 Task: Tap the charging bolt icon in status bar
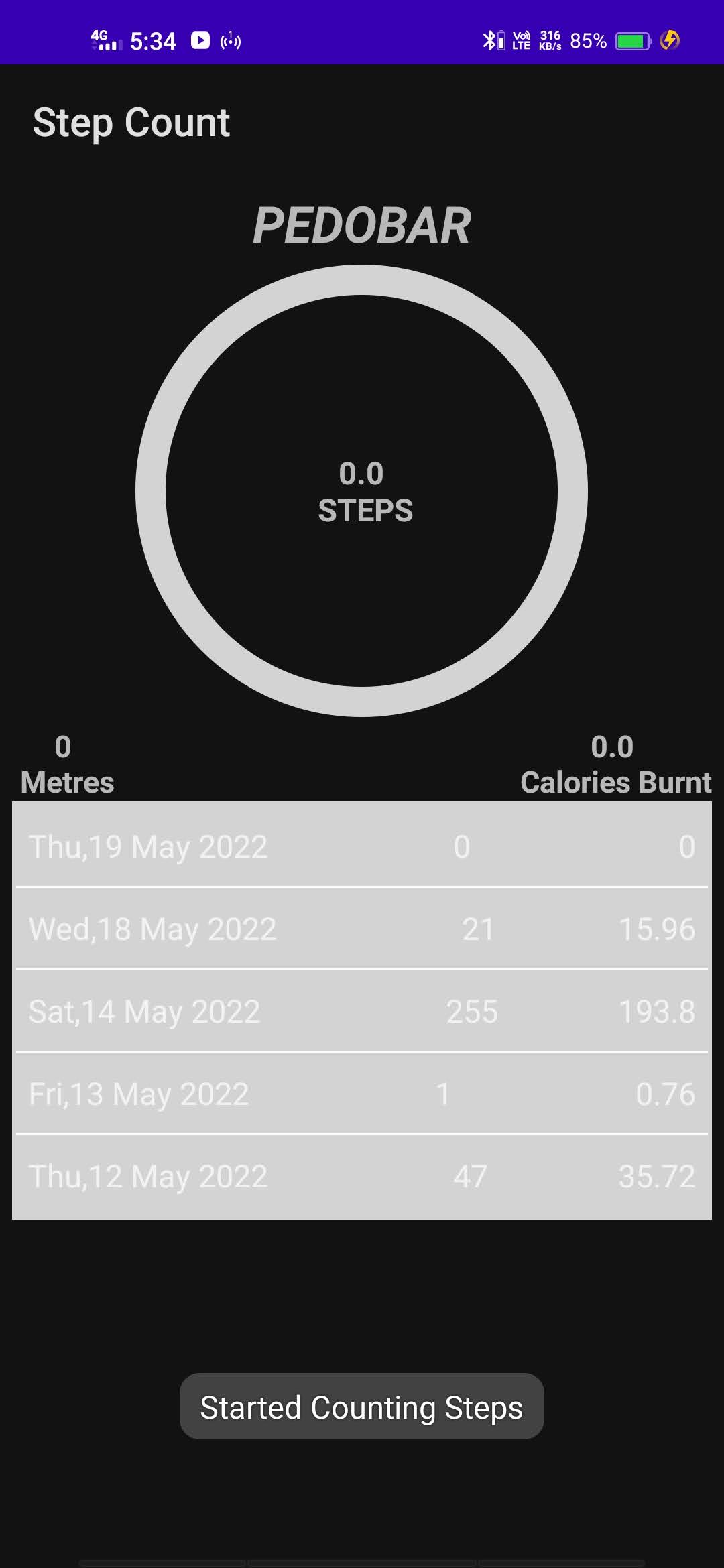[x=668, y=40]
